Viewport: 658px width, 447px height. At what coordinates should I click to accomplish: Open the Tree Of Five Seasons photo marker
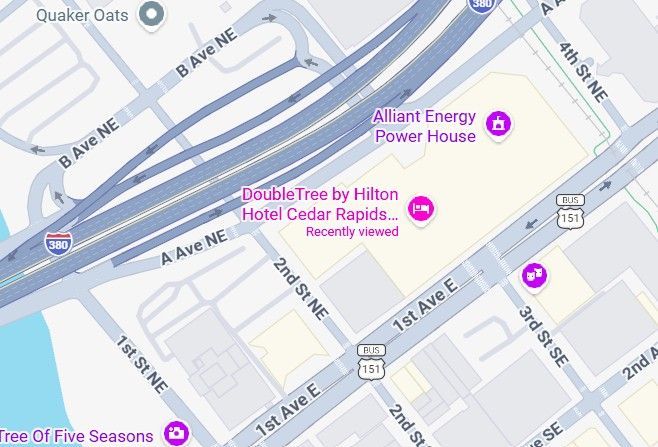tap(177, 433)
